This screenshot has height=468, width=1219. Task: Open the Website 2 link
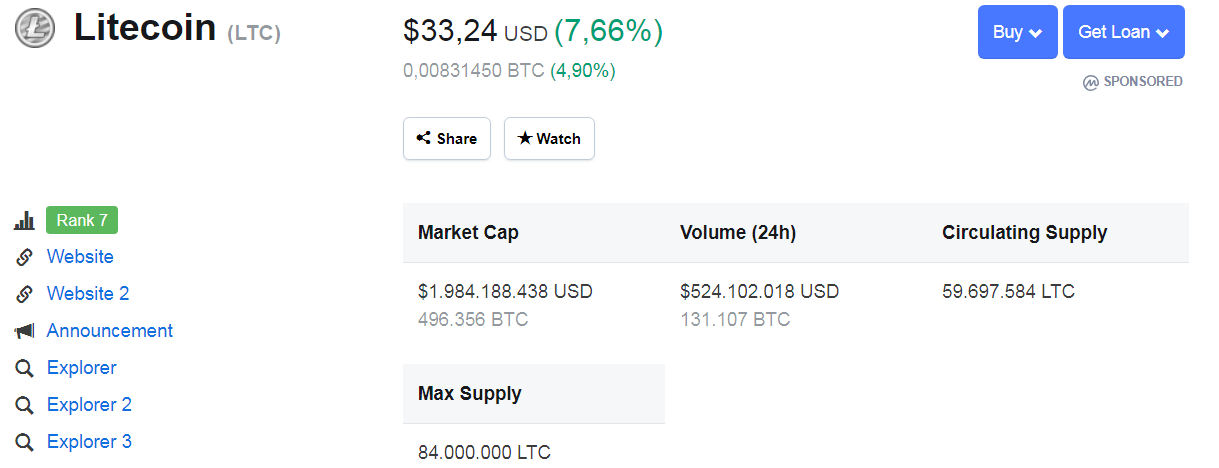coord(88,294)
